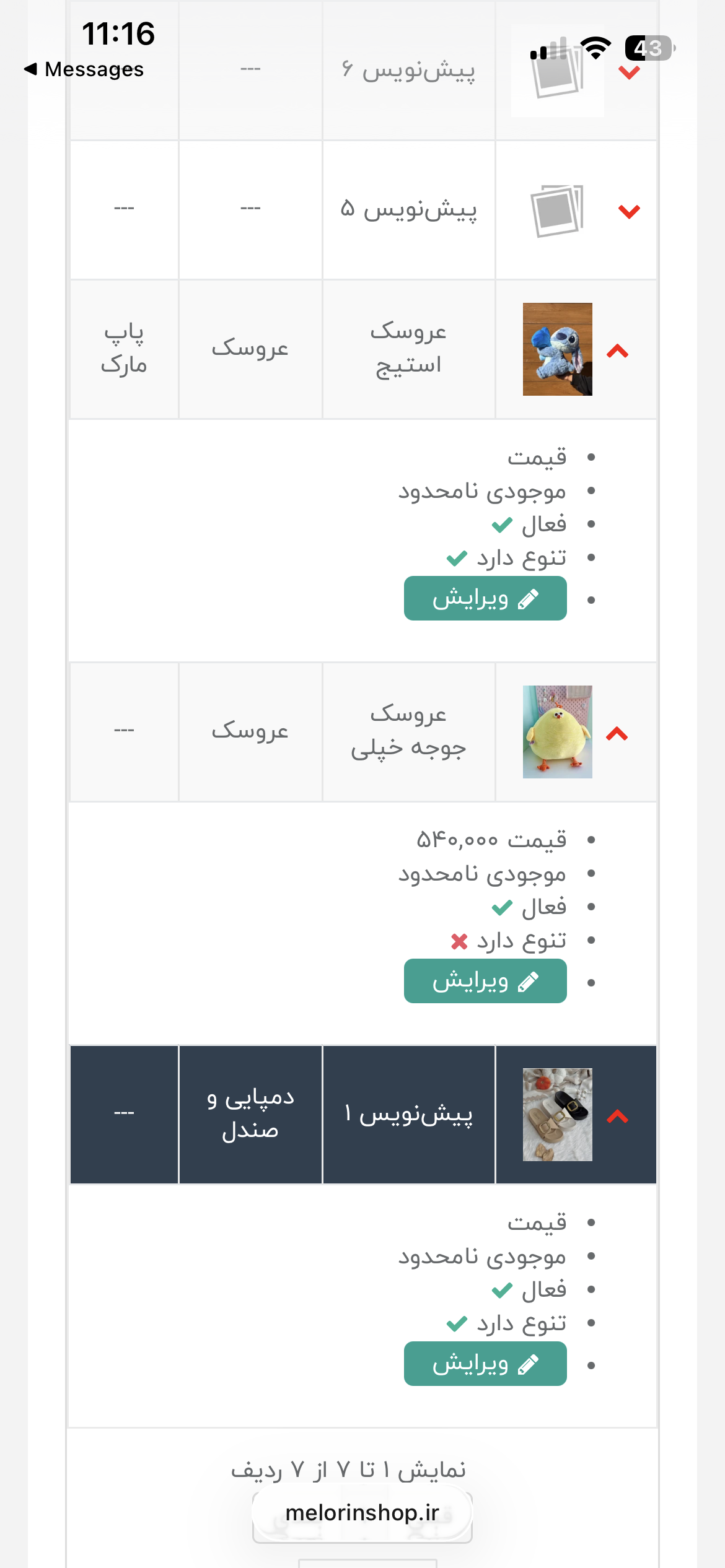This screenshot has width=725, height=1568.
Task: Collapse the عروسک استیچ row details
Action: [618, 351]
